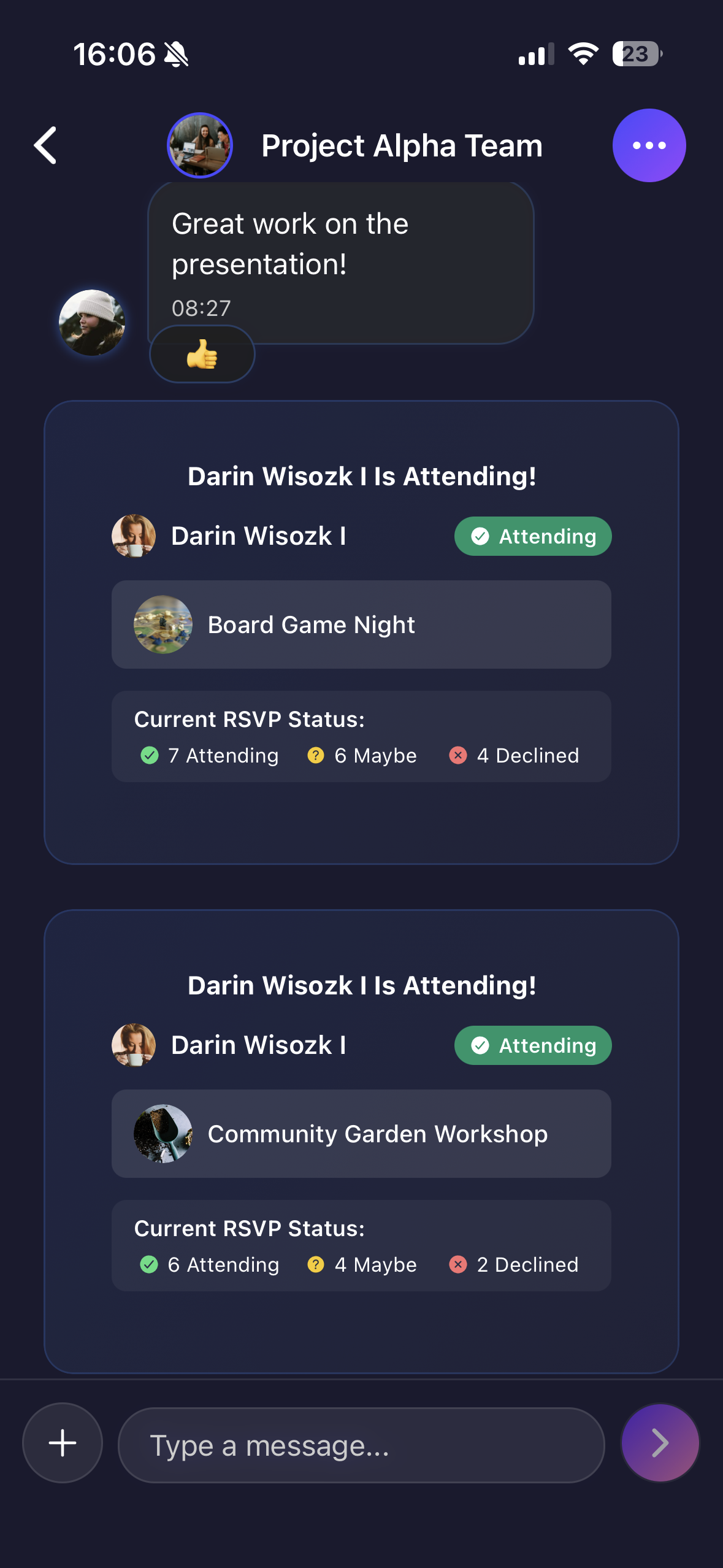The height and width of the screenshot is (1568, 723).
Task: Open Project Alpha Team group avatar
Action: [x=200, y=145]
